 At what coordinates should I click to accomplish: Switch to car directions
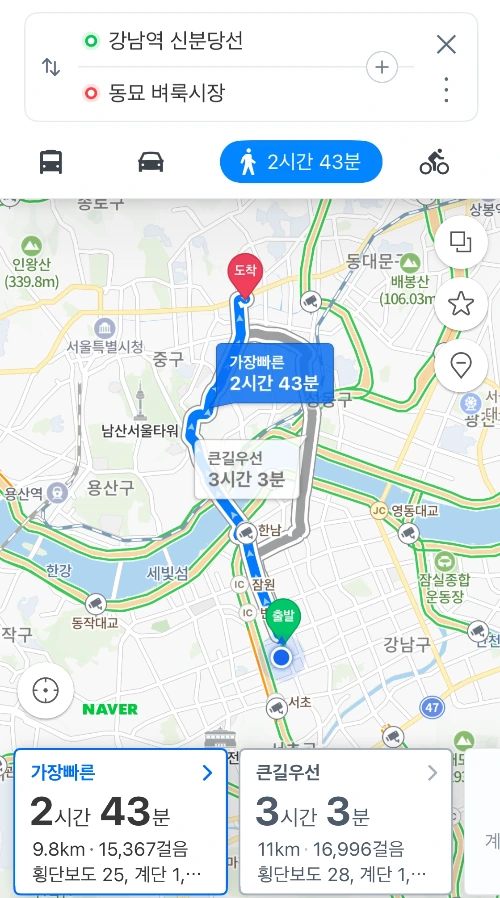151,162
